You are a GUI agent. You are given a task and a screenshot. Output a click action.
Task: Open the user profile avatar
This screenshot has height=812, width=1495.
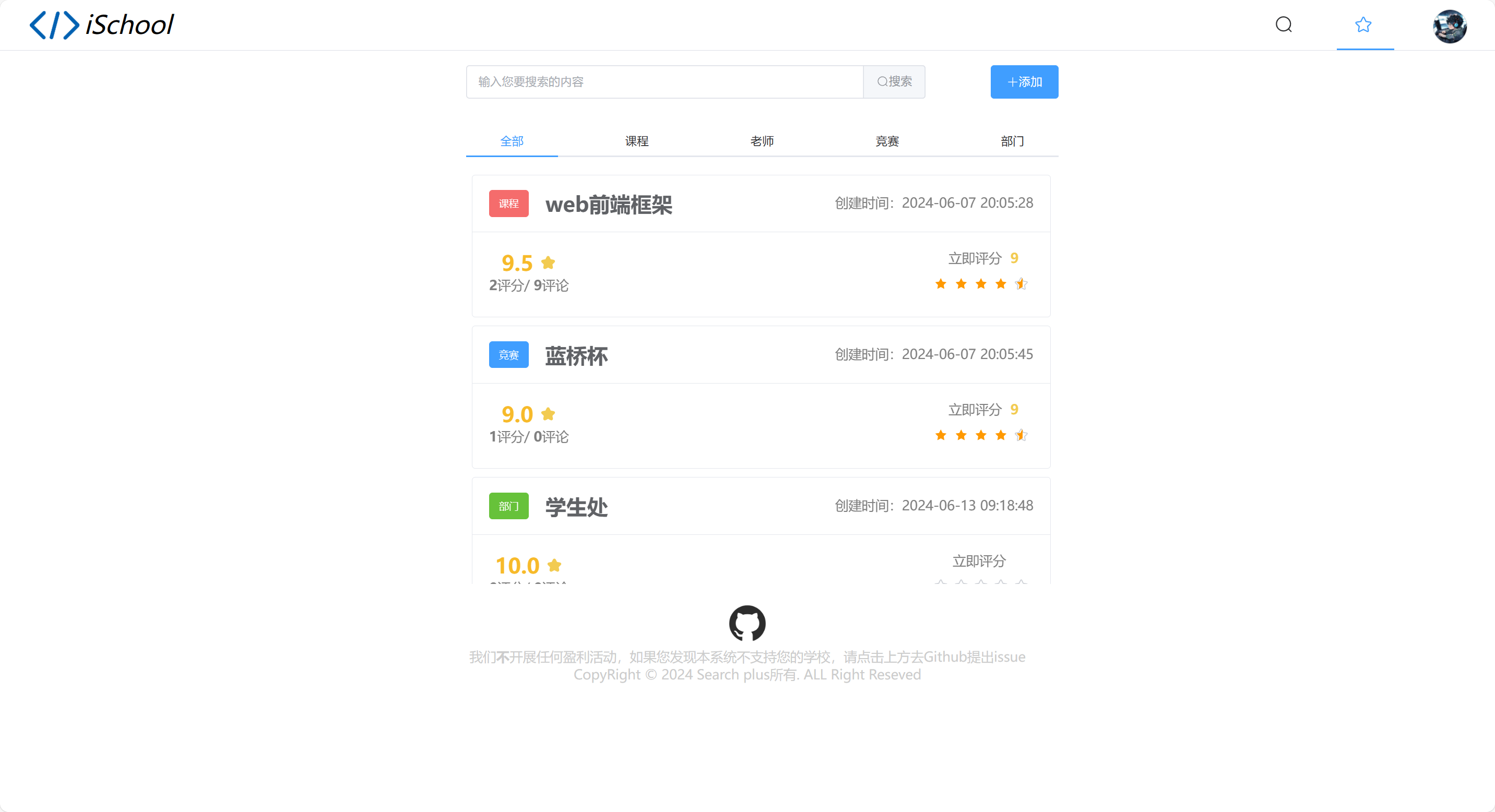coord(1449,26)
